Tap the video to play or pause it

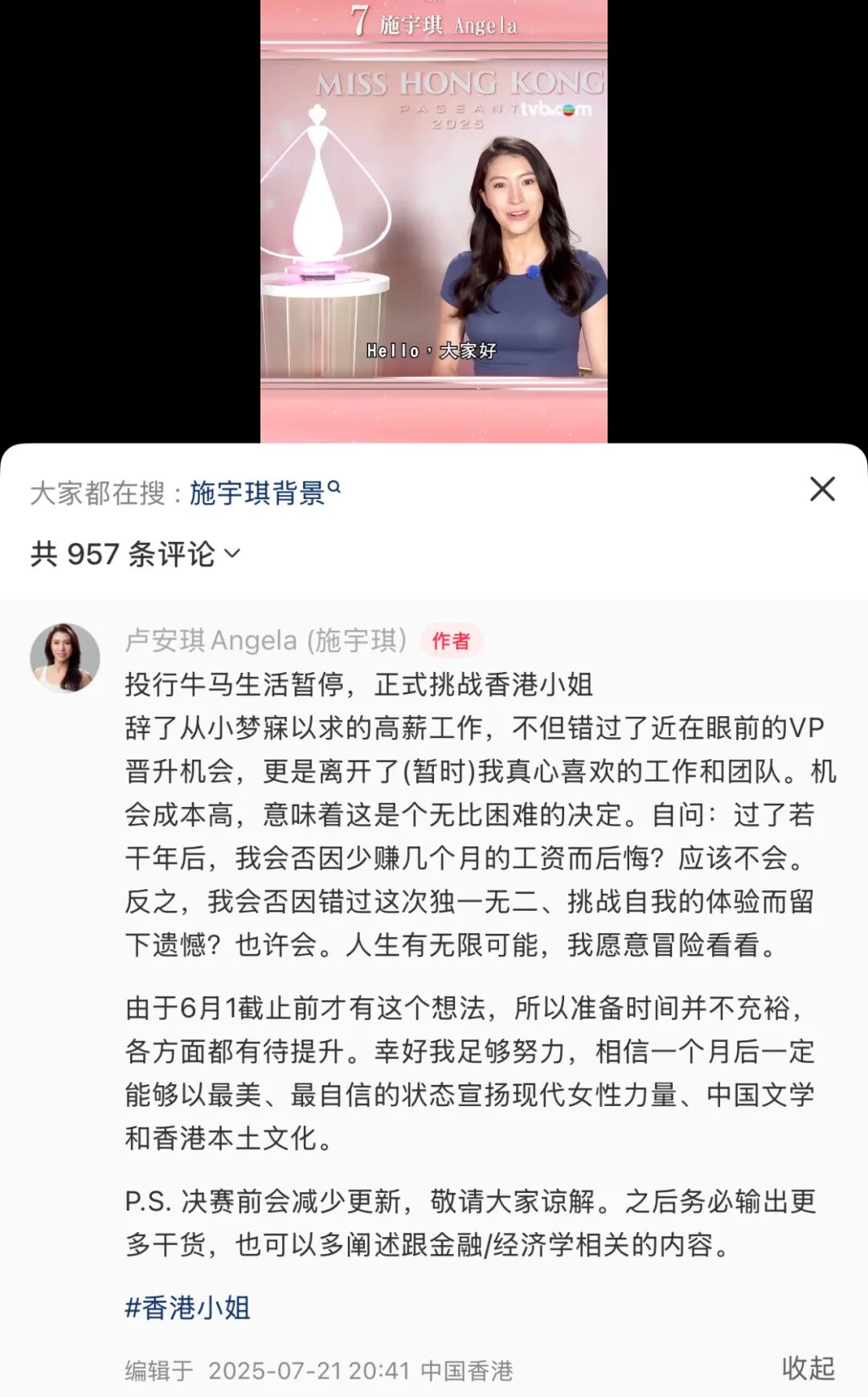coord(434,221)
